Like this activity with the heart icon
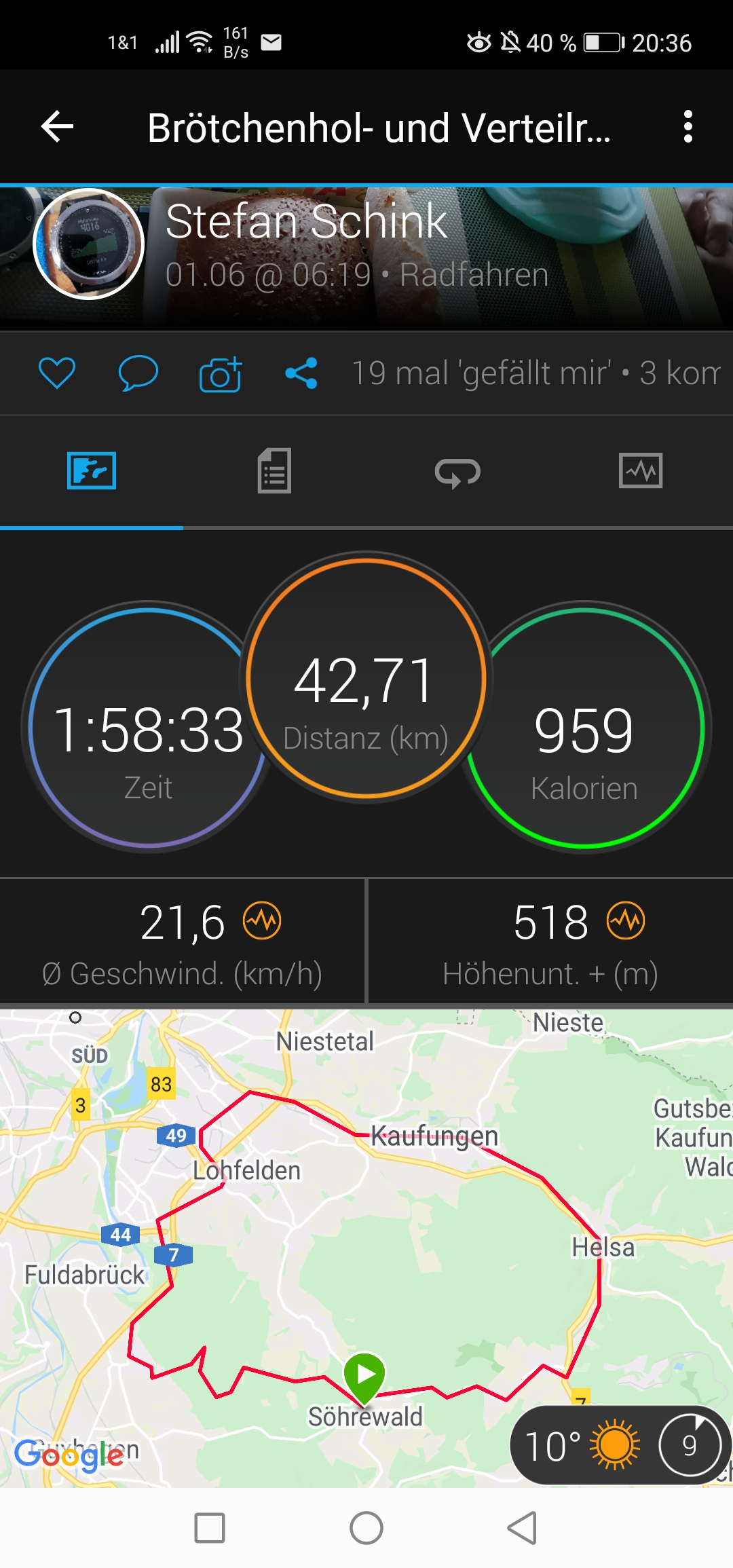 pyautogui.click(x=57, y=373)
